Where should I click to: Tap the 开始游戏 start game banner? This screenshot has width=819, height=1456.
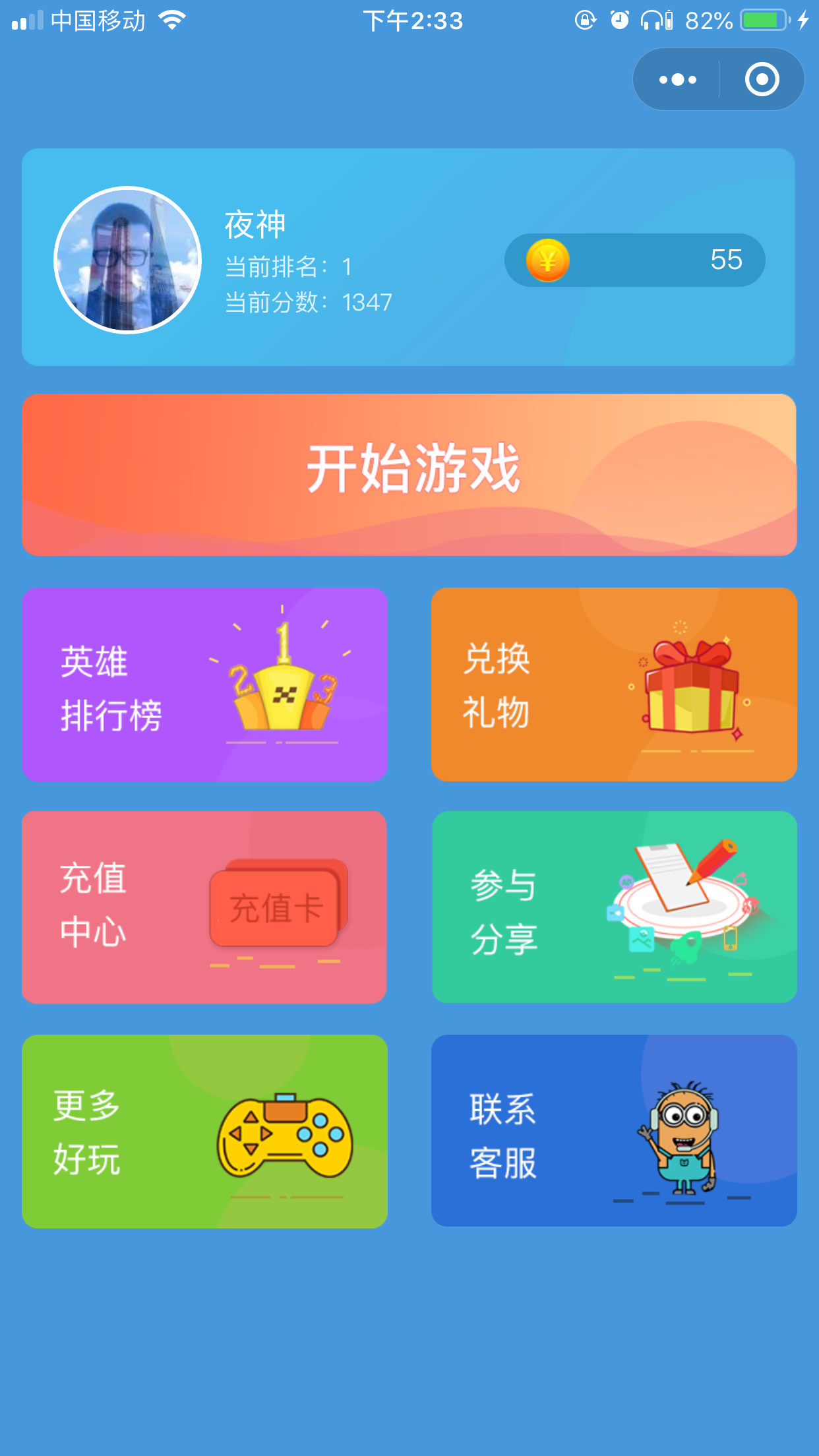(409, 475)
